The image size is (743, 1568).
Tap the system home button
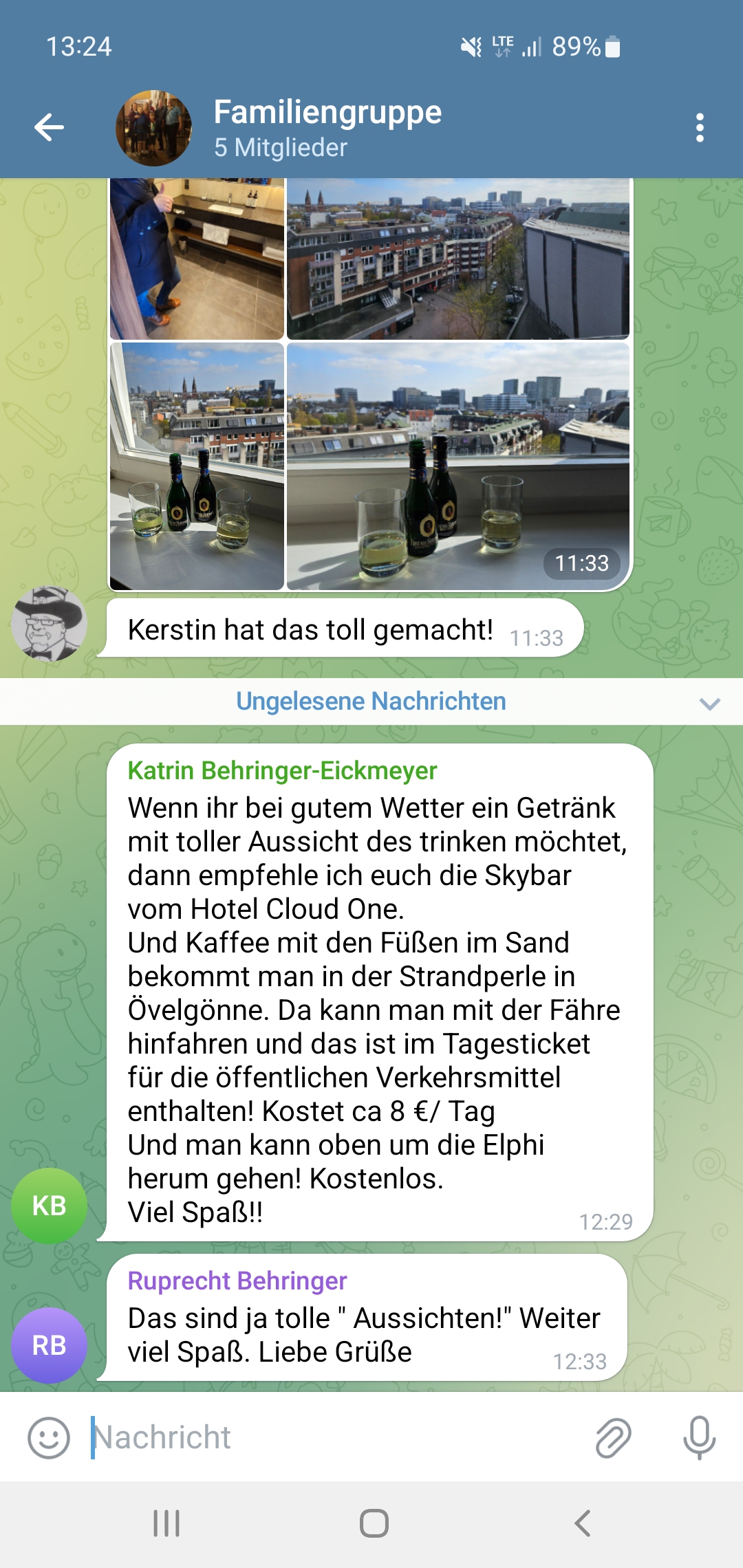[374, 1523]
